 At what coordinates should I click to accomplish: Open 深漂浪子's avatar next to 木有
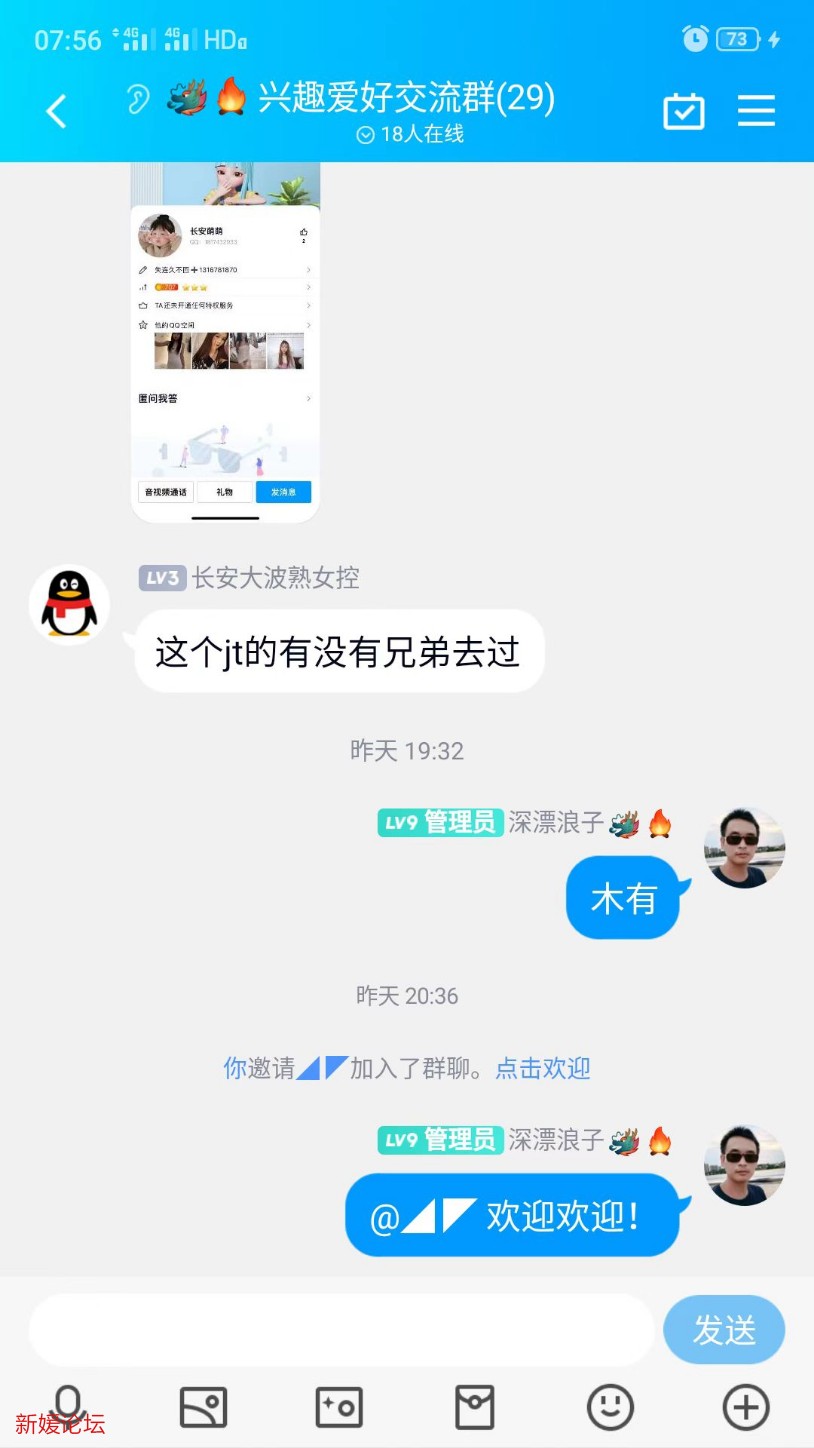point(744,848)
